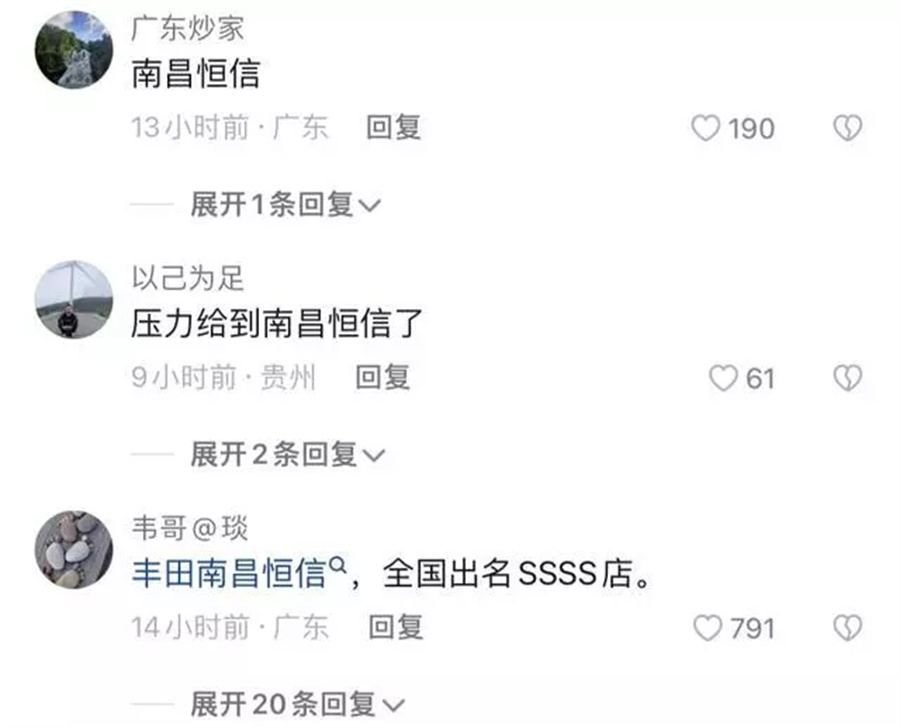
Task: Dislike 韦哥@琰's comment
Action: click(x=847, y=628)
